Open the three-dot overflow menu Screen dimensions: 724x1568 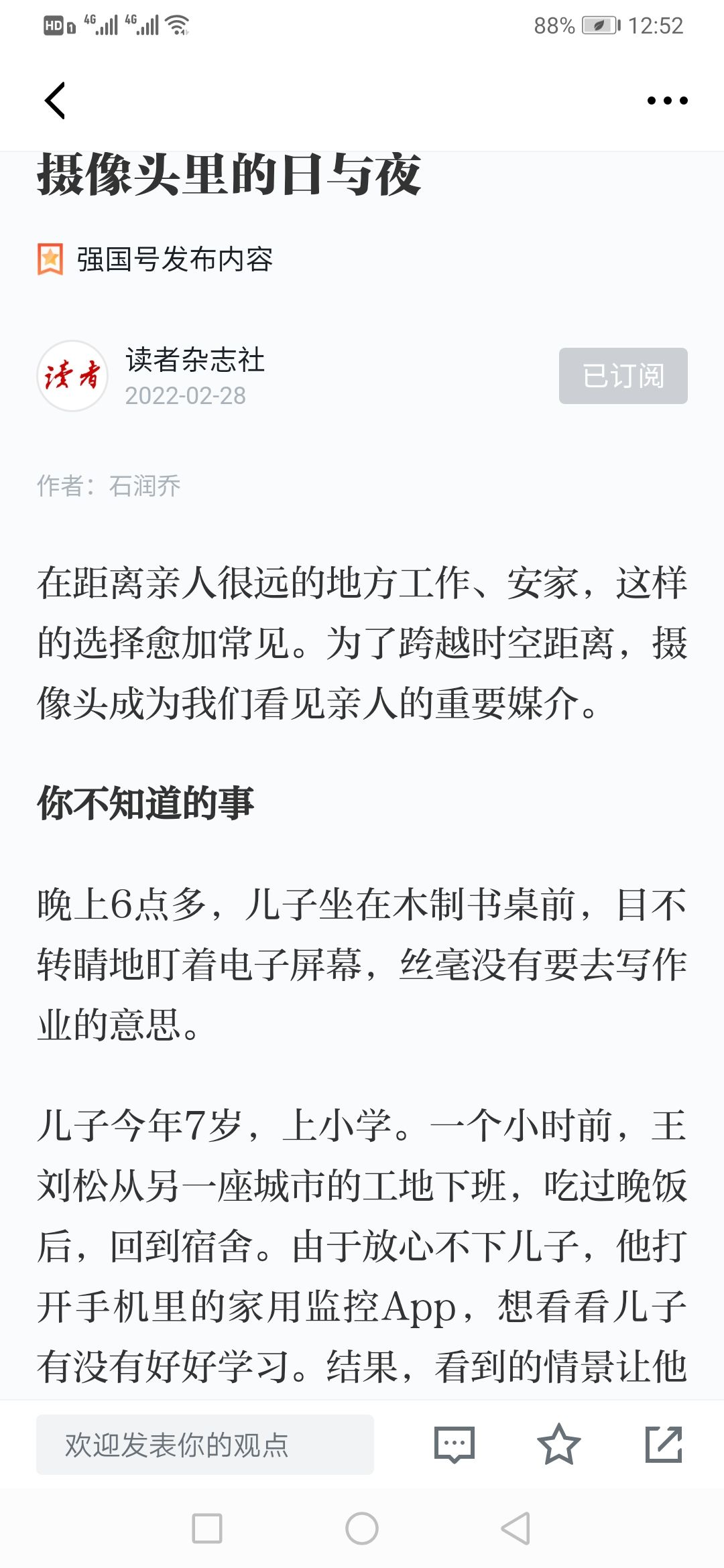[x=667, y=101]
